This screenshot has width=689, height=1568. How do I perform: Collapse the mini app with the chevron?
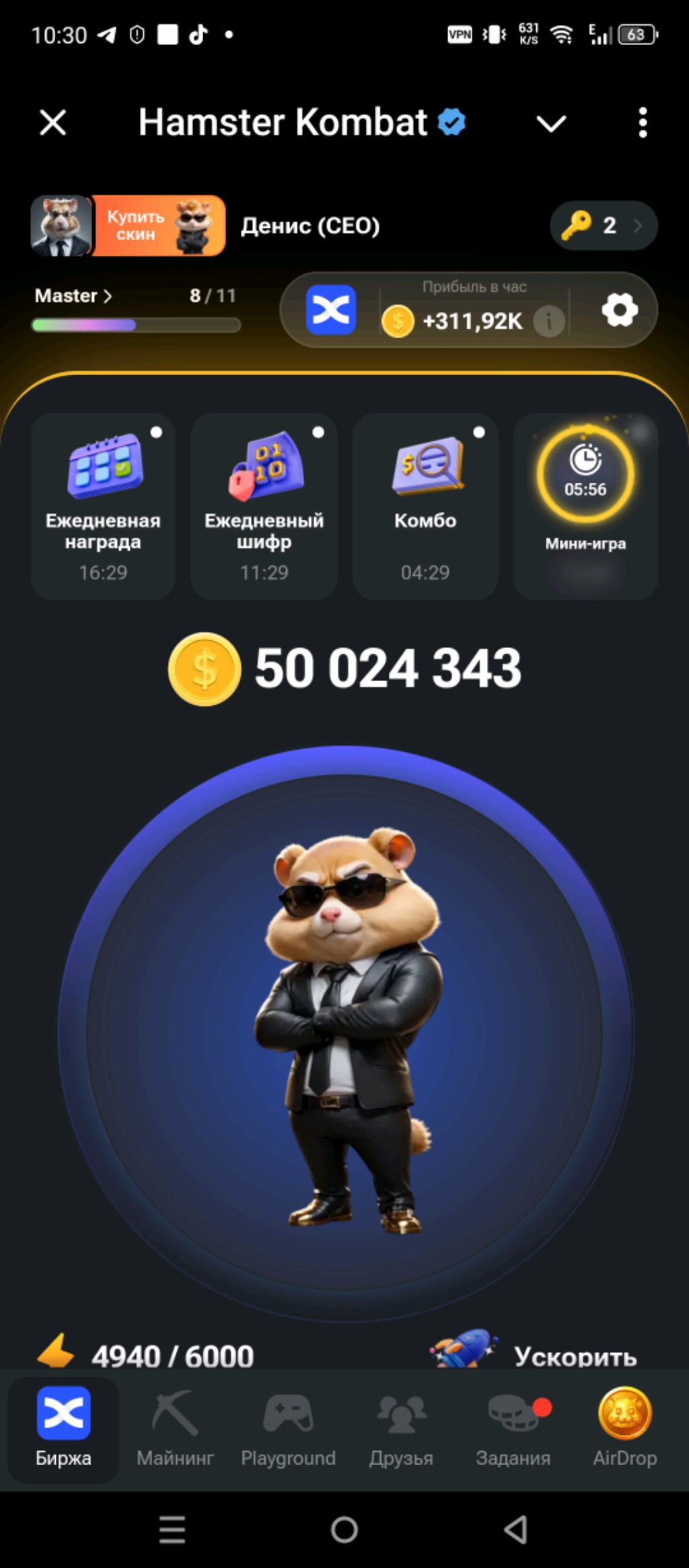click(550, 123)
